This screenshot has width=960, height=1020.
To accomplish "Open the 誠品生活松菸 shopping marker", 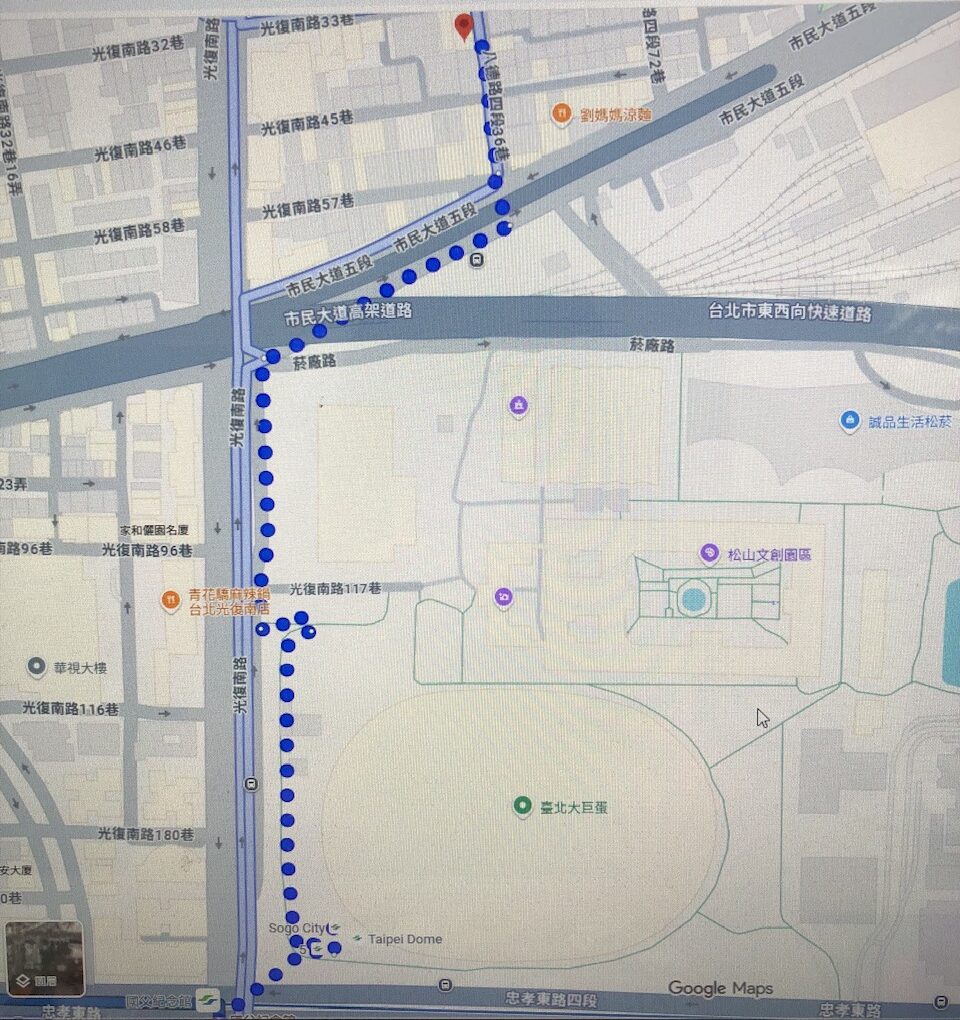I will pyautogui.click(x=850, y=421).
